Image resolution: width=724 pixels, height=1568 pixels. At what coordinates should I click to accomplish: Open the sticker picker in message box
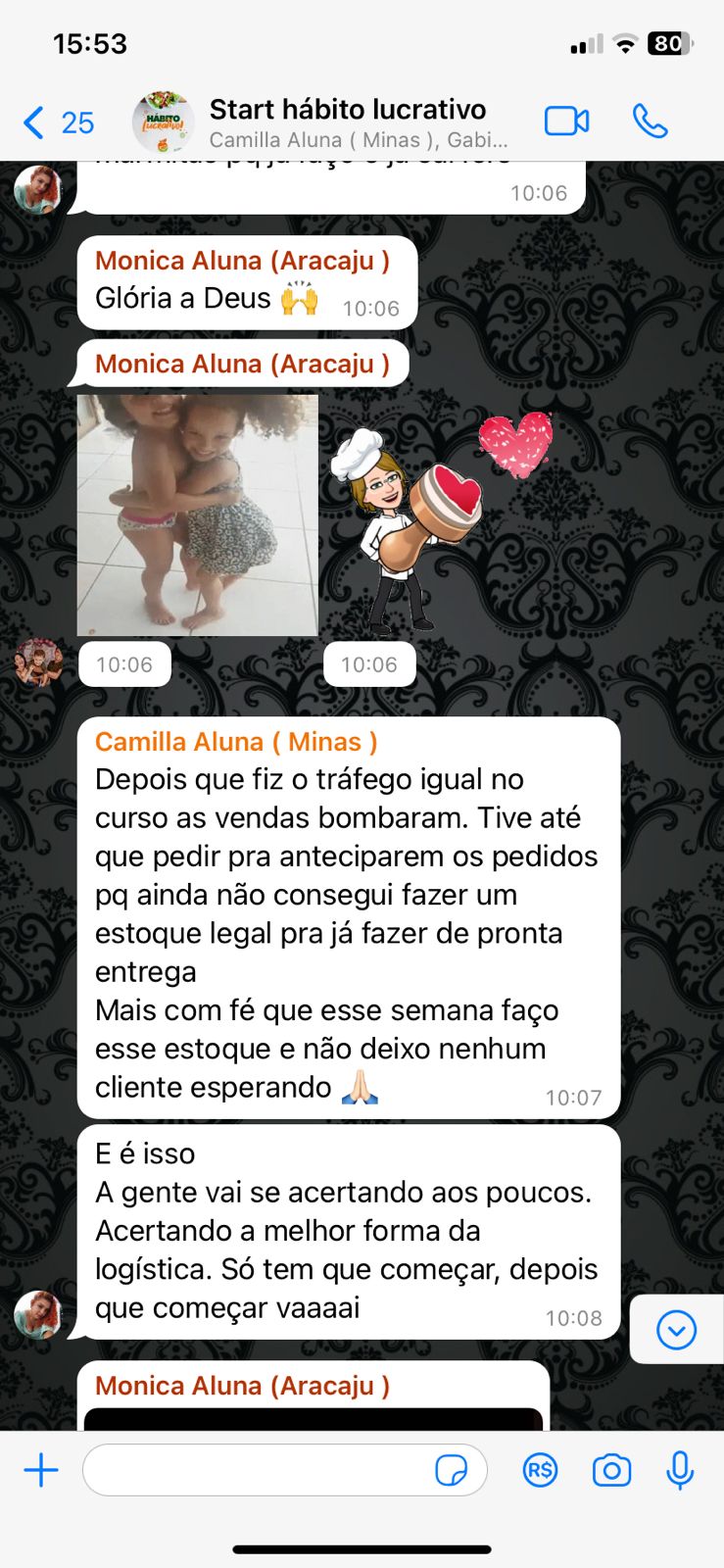(451, 1471)
